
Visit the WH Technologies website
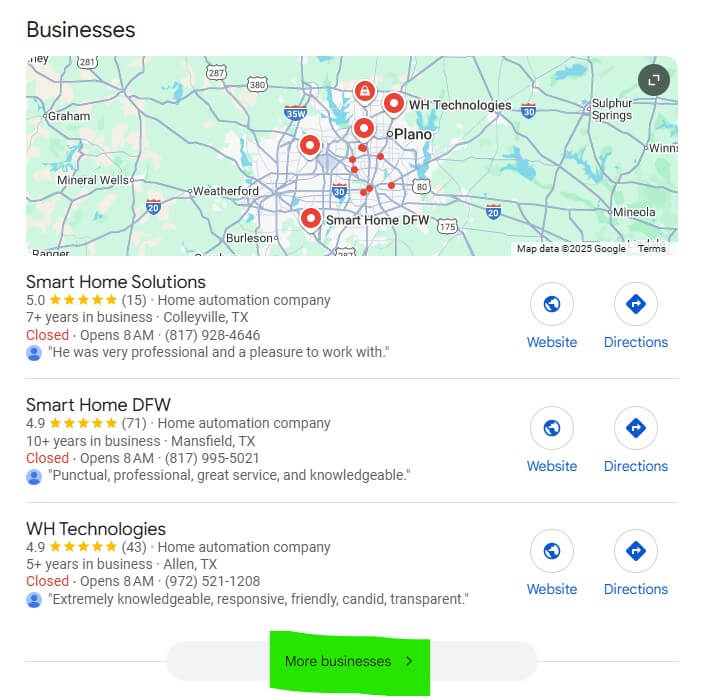pyautogui.click(x=551, y=552)
